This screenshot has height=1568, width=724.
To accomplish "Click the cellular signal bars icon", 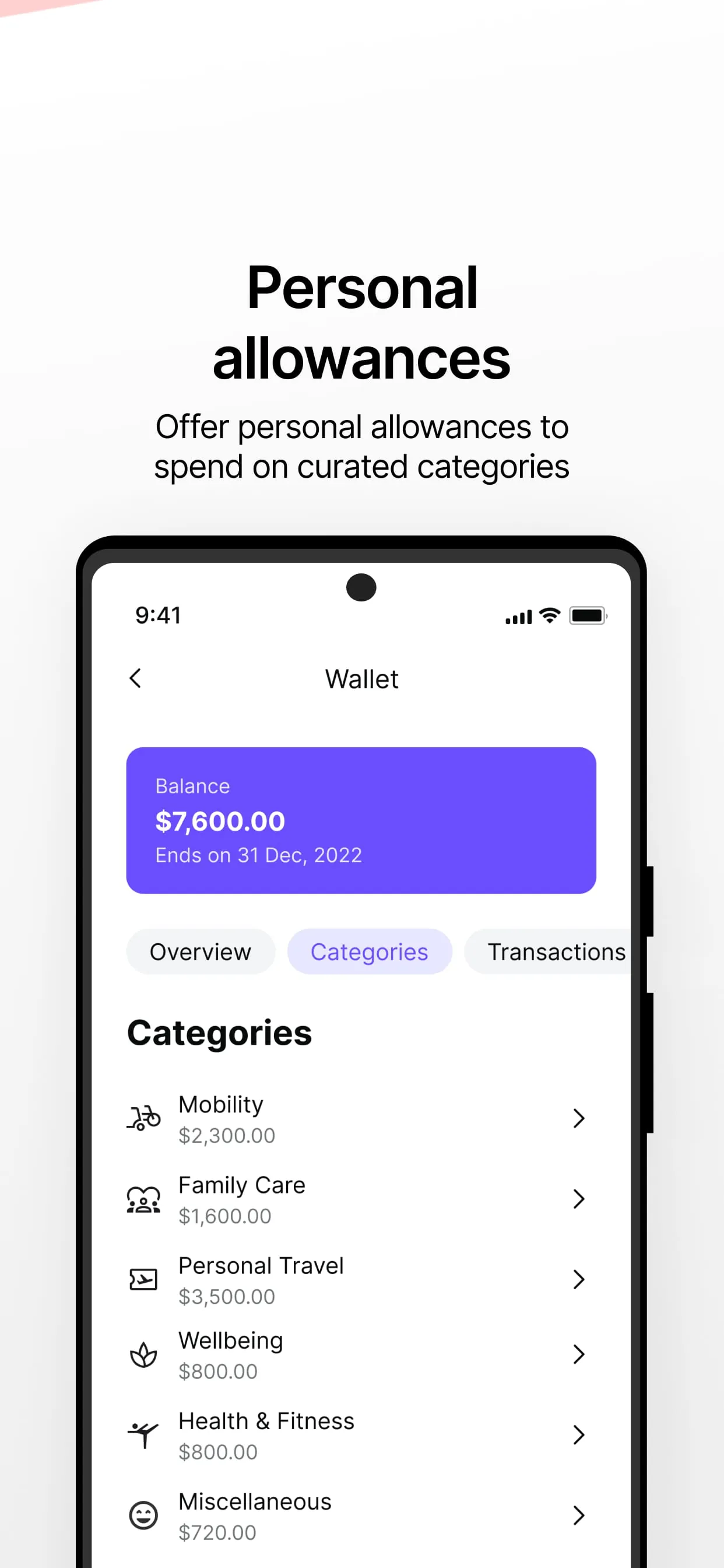I will coord(516,616).
